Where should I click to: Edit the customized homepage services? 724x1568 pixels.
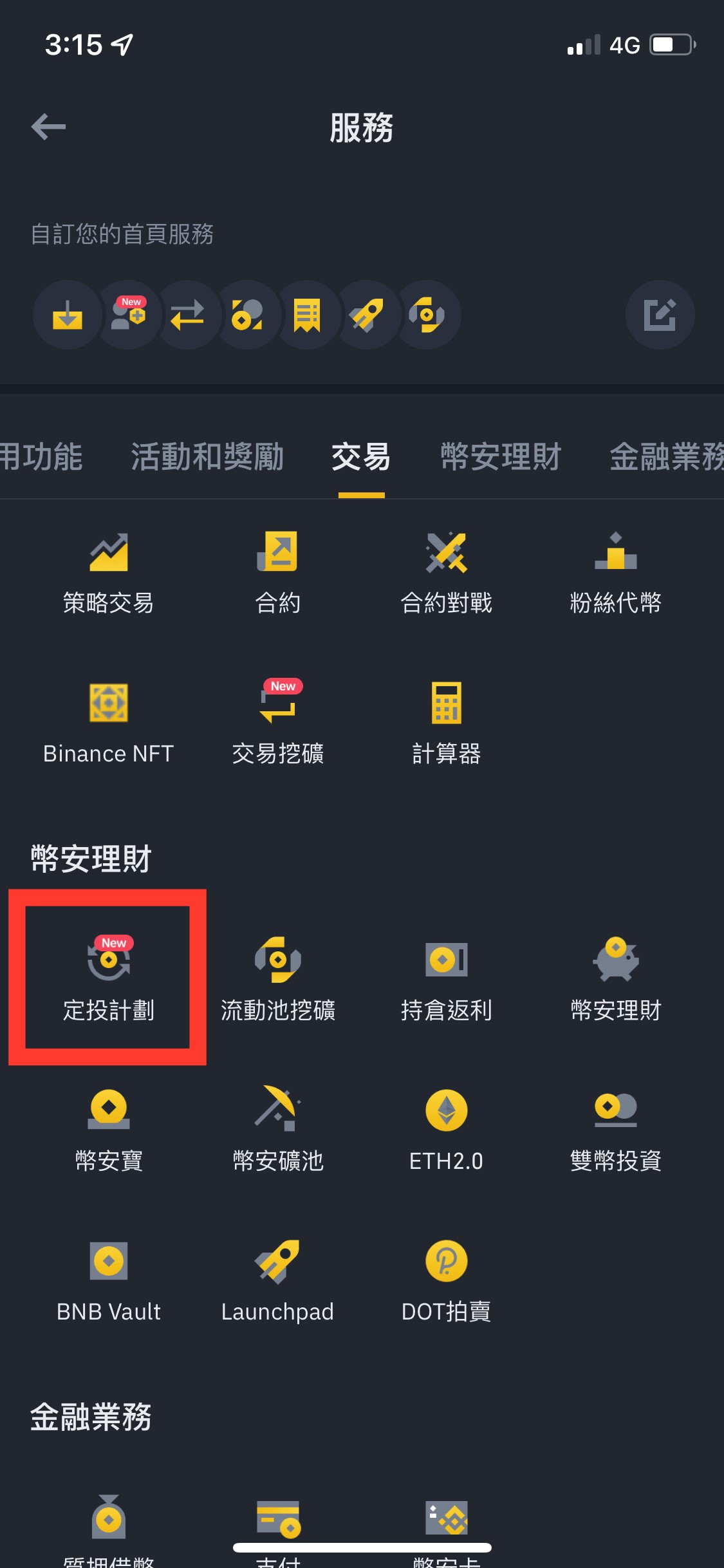tap(660, 315)
